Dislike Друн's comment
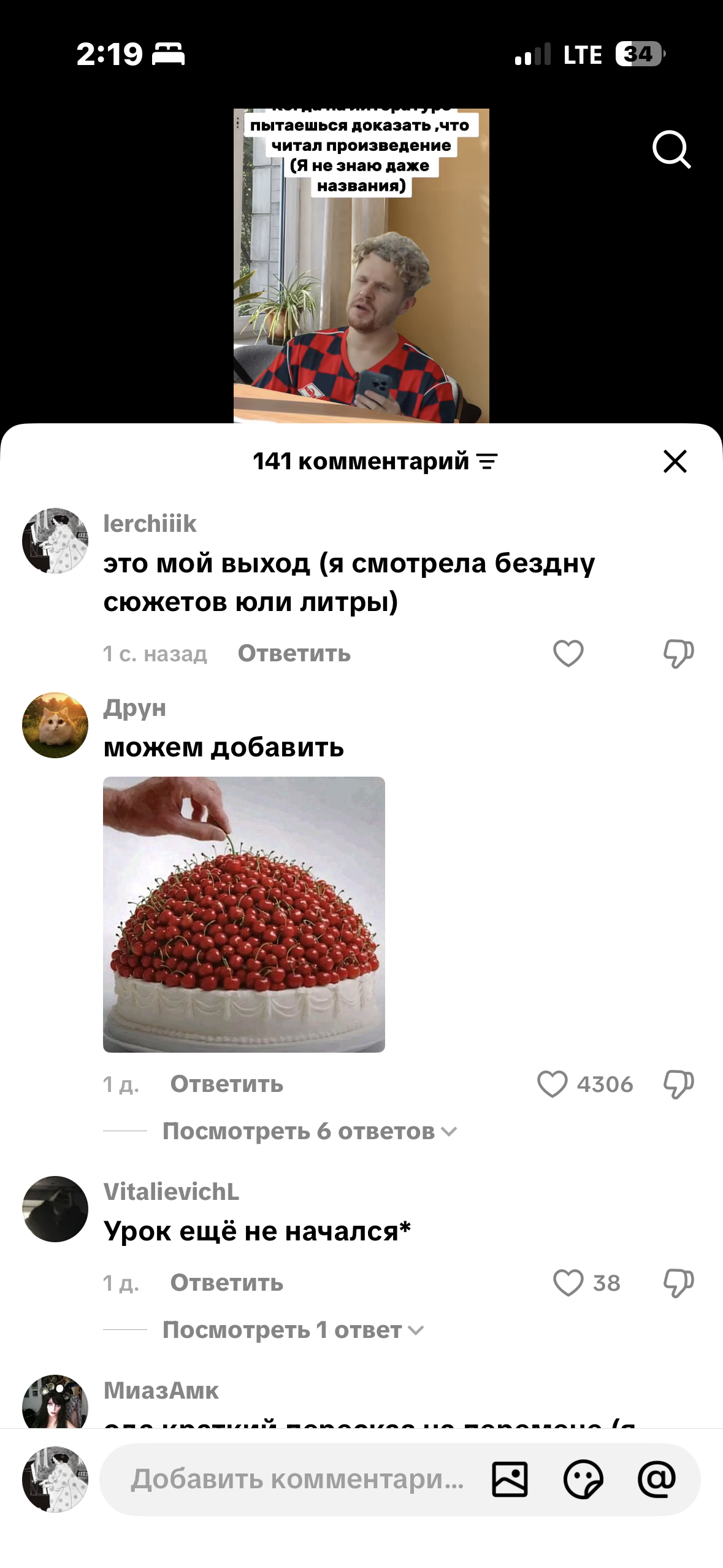 [678, 1085]
